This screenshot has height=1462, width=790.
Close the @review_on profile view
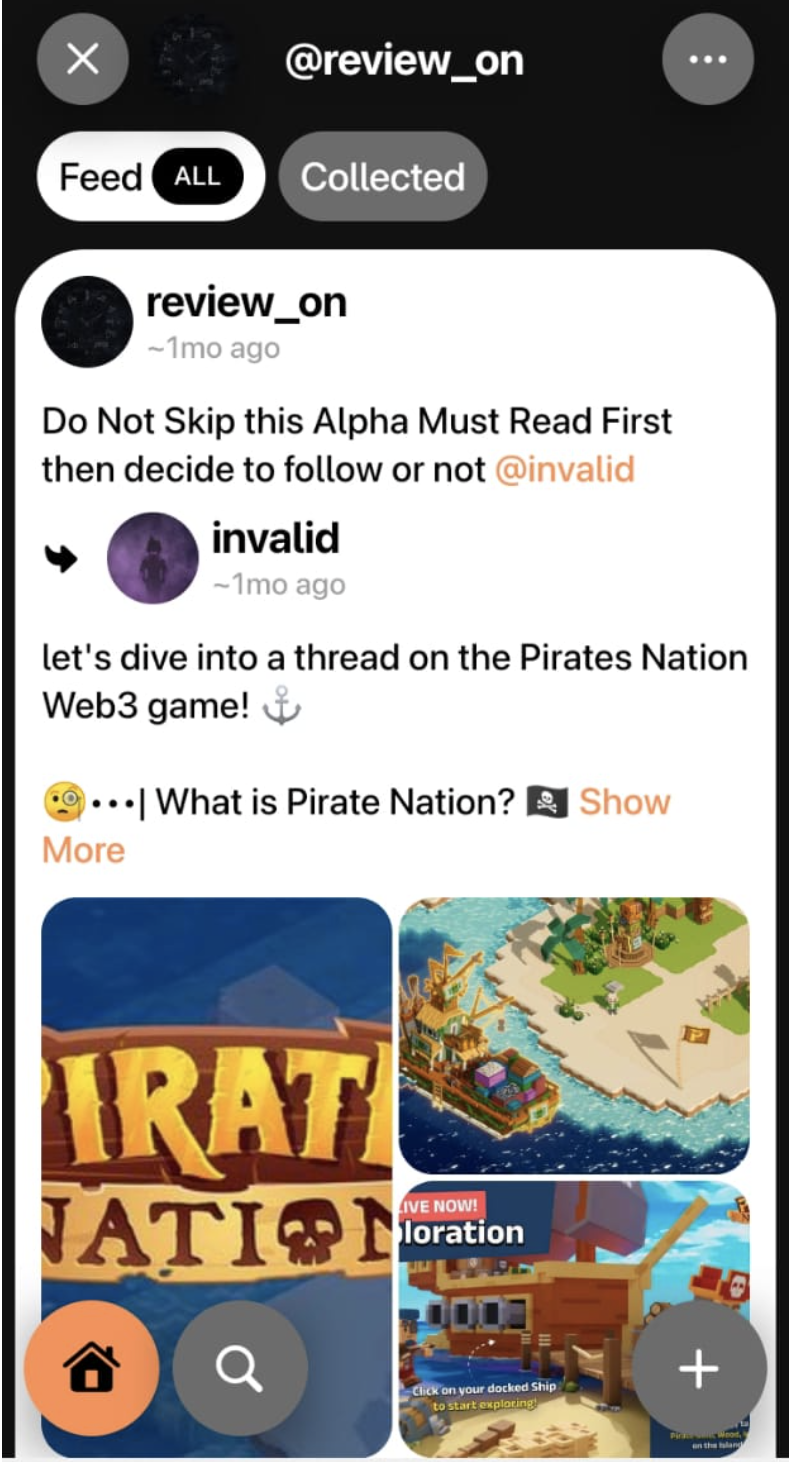click(82, 60)
